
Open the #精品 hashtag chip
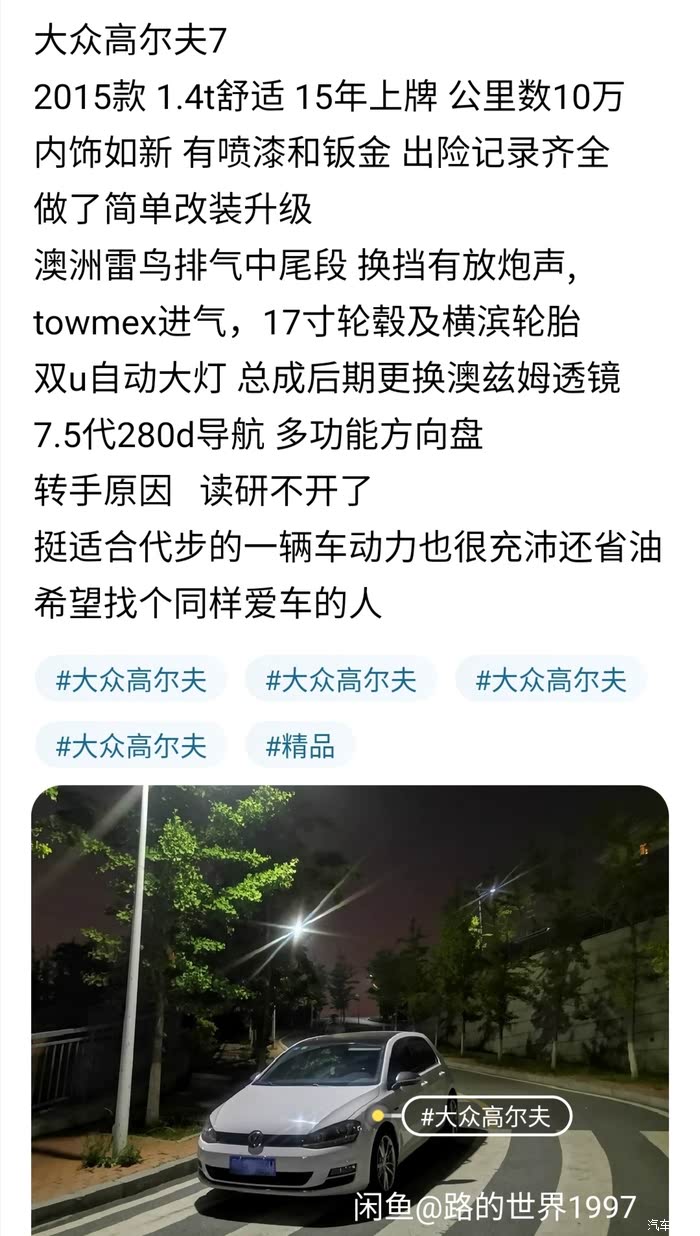tap(300, 745)
